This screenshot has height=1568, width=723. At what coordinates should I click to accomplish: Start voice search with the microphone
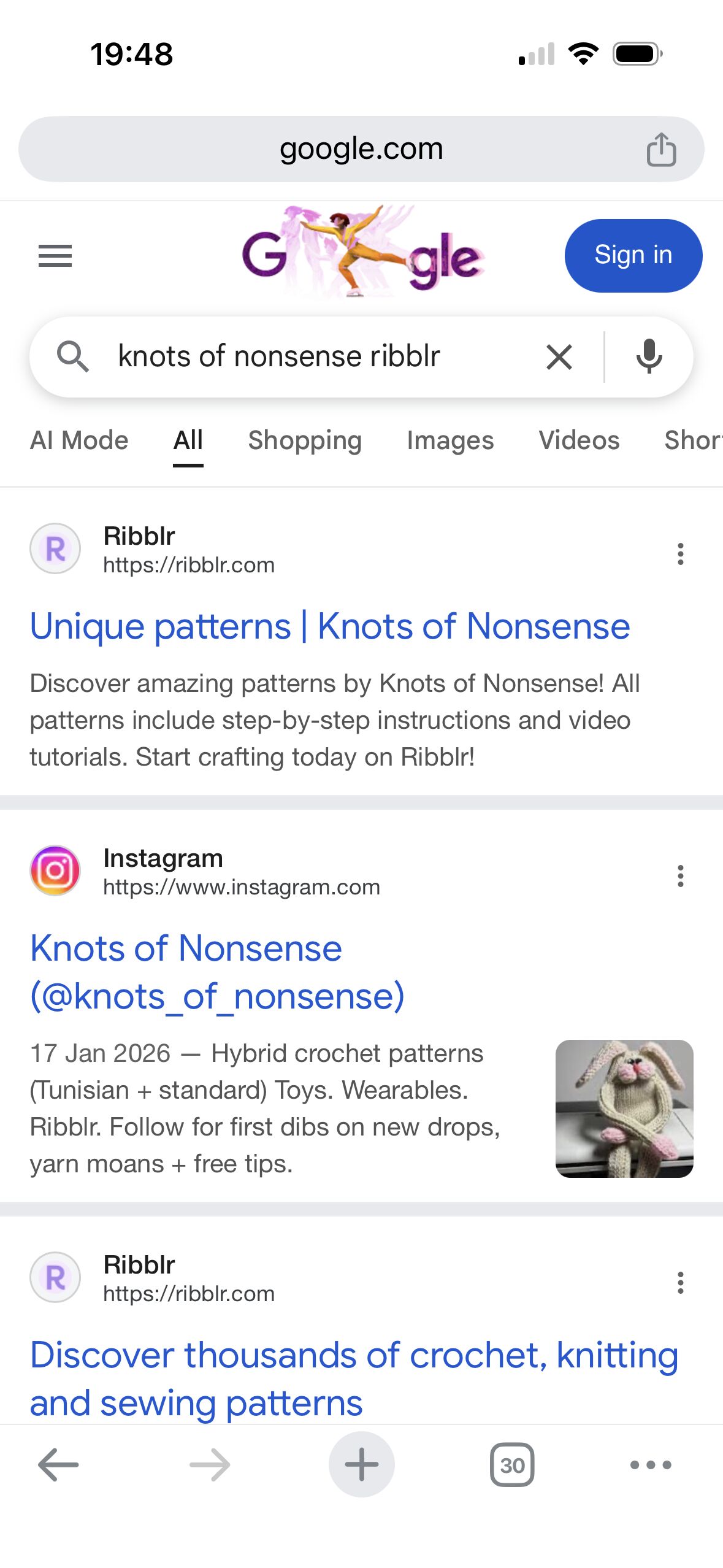(x=649, y=356)
